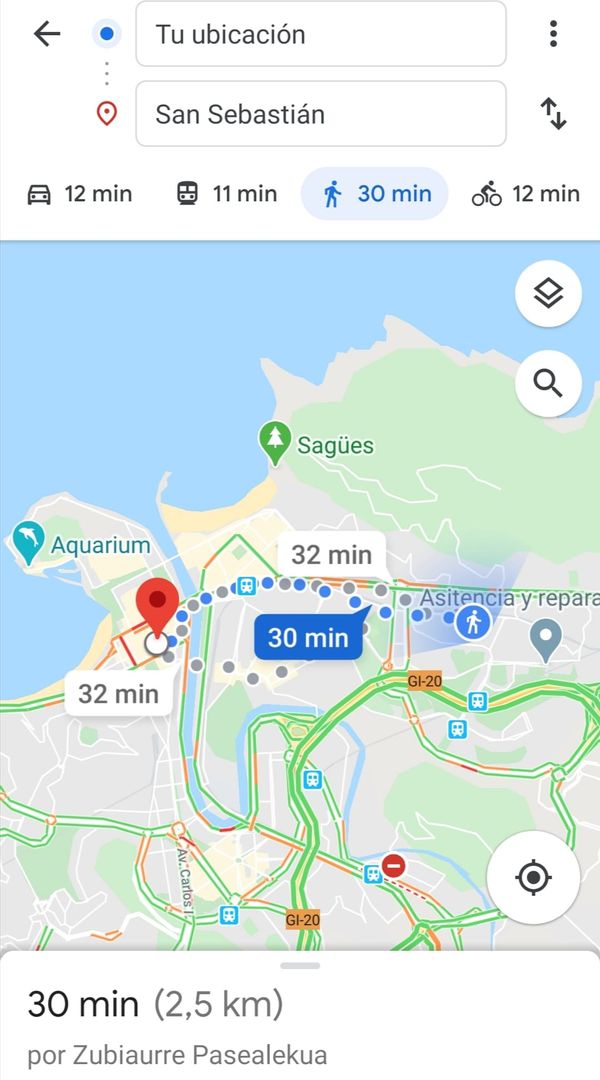Center the map on my location
This screenshot has height=1080, width=600.
[x=533, y=878]
